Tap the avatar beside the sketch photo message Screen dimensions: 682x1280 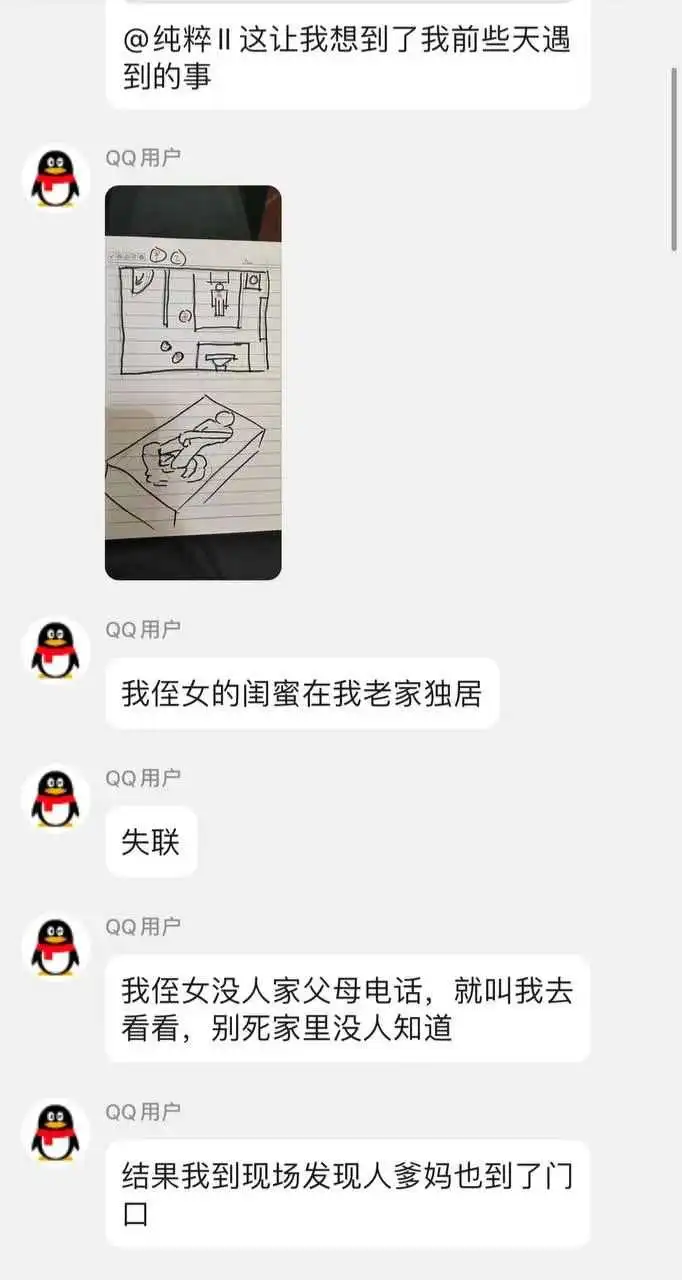(x=56, y=178)
